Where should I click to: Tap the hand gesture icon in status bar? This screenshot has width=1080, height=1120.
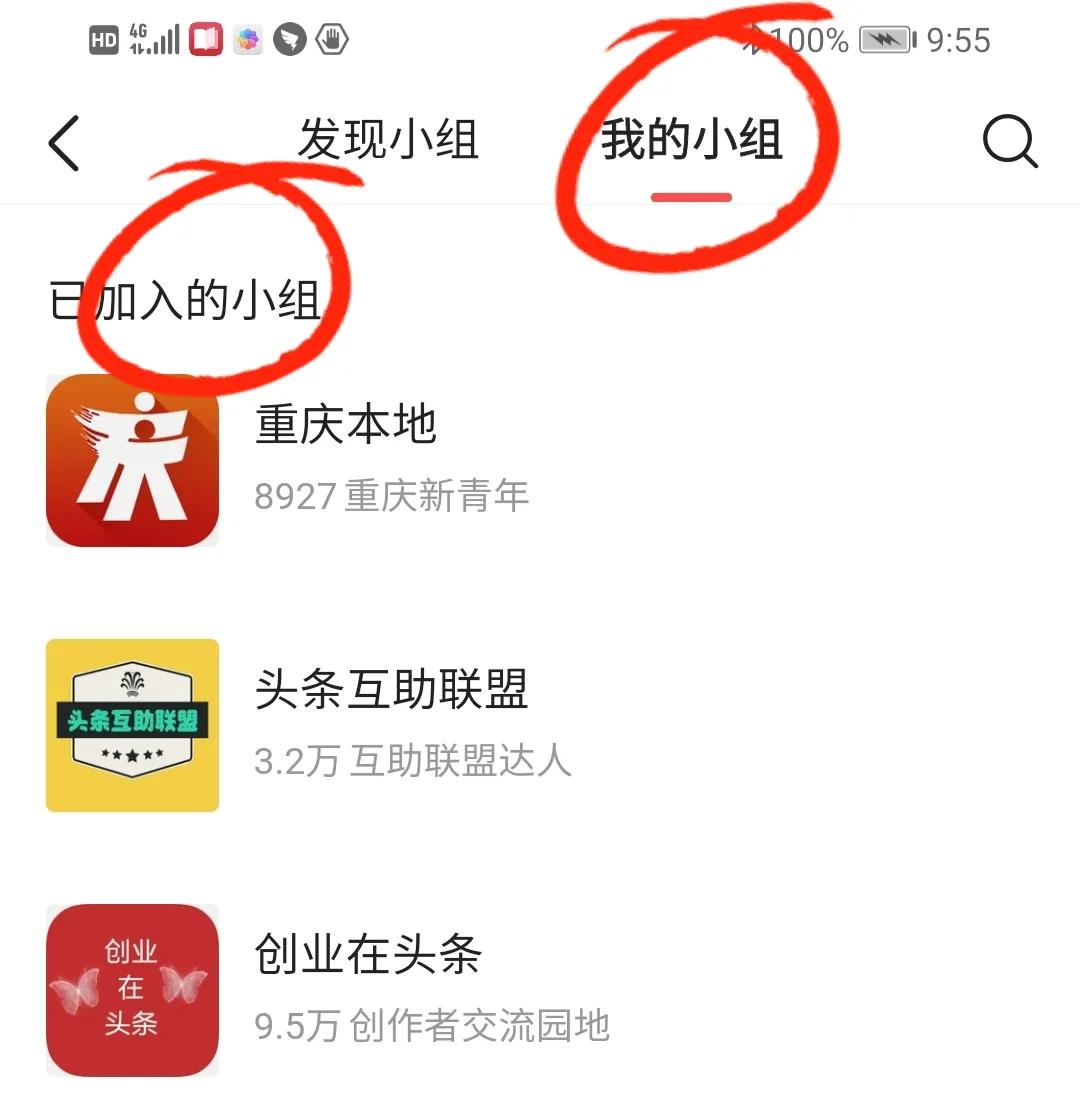point(331,39)
